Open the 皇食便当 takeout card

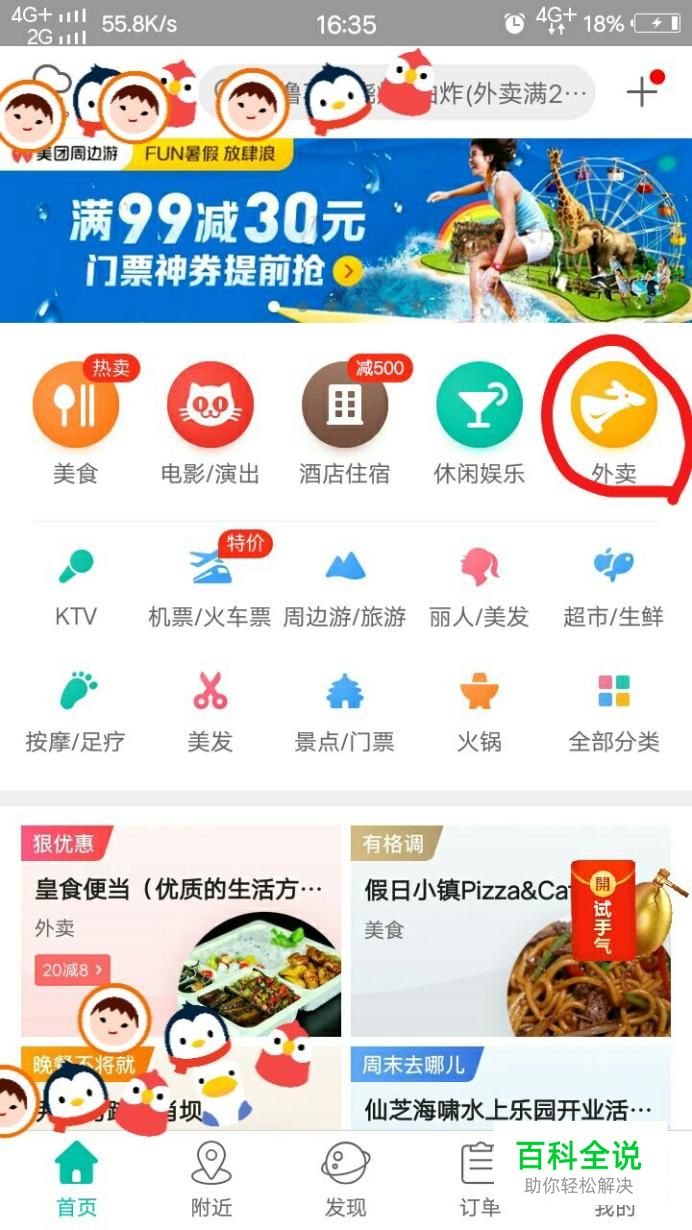181,931
